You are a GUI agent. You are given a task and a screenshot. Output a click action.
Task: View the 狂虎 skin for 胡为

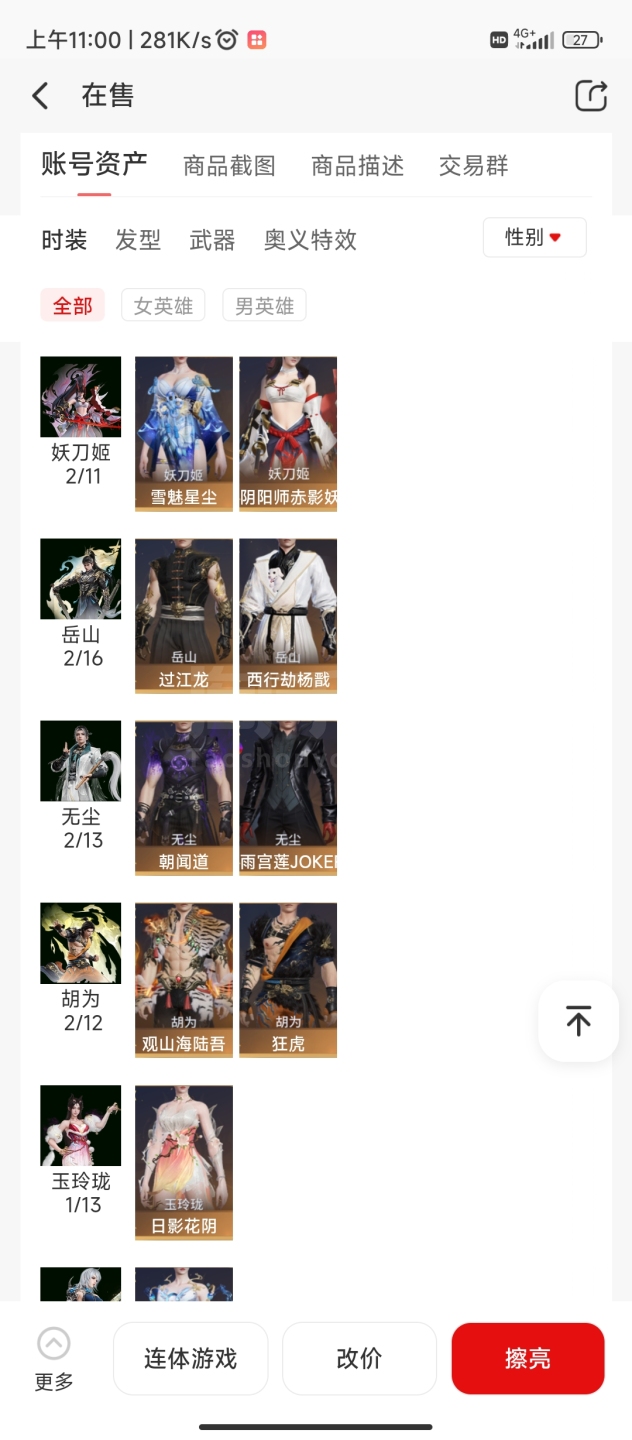tap(288, 980)
